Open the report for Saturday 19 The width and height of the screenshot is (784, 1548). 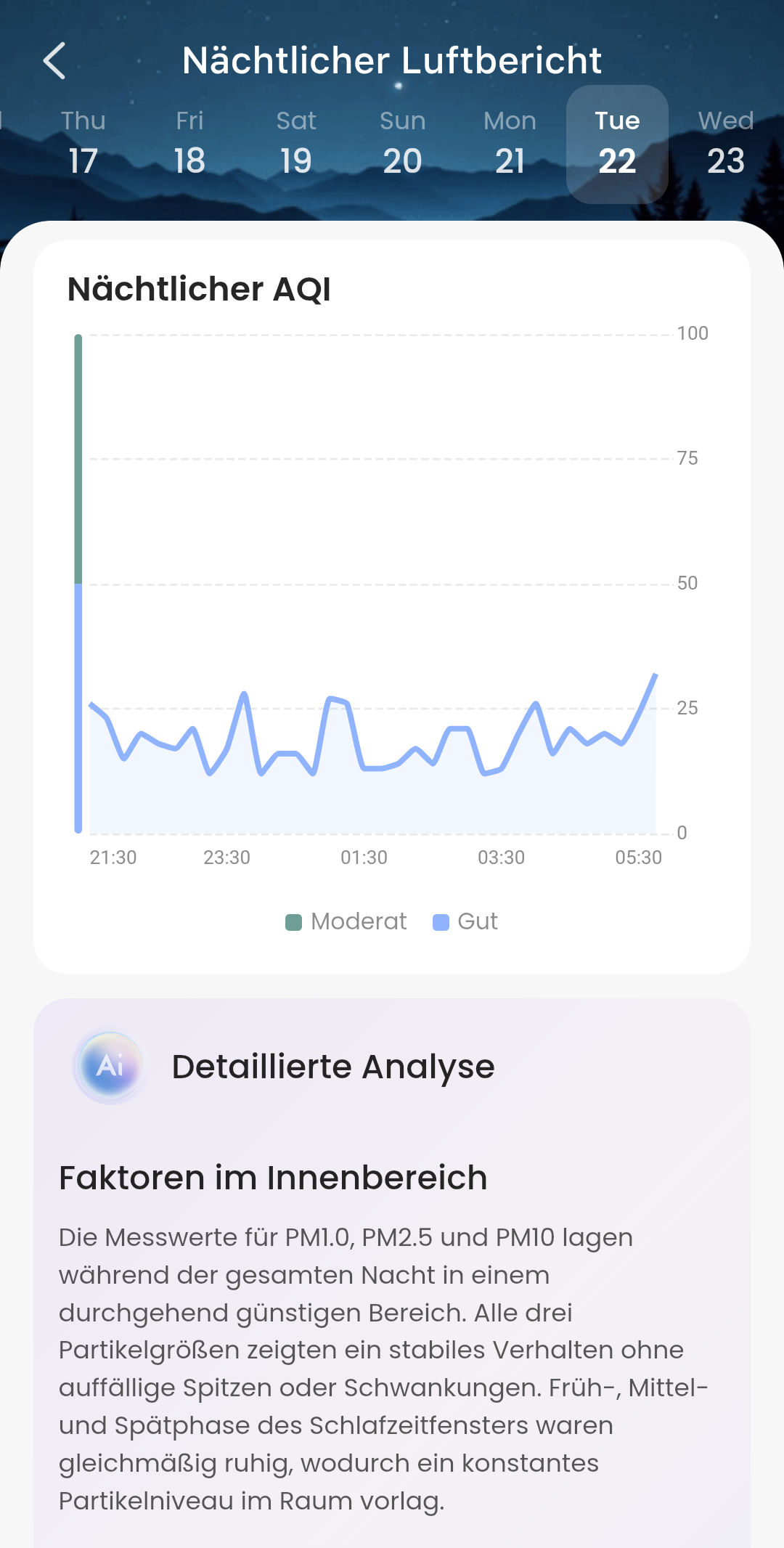tap(296, 144)
